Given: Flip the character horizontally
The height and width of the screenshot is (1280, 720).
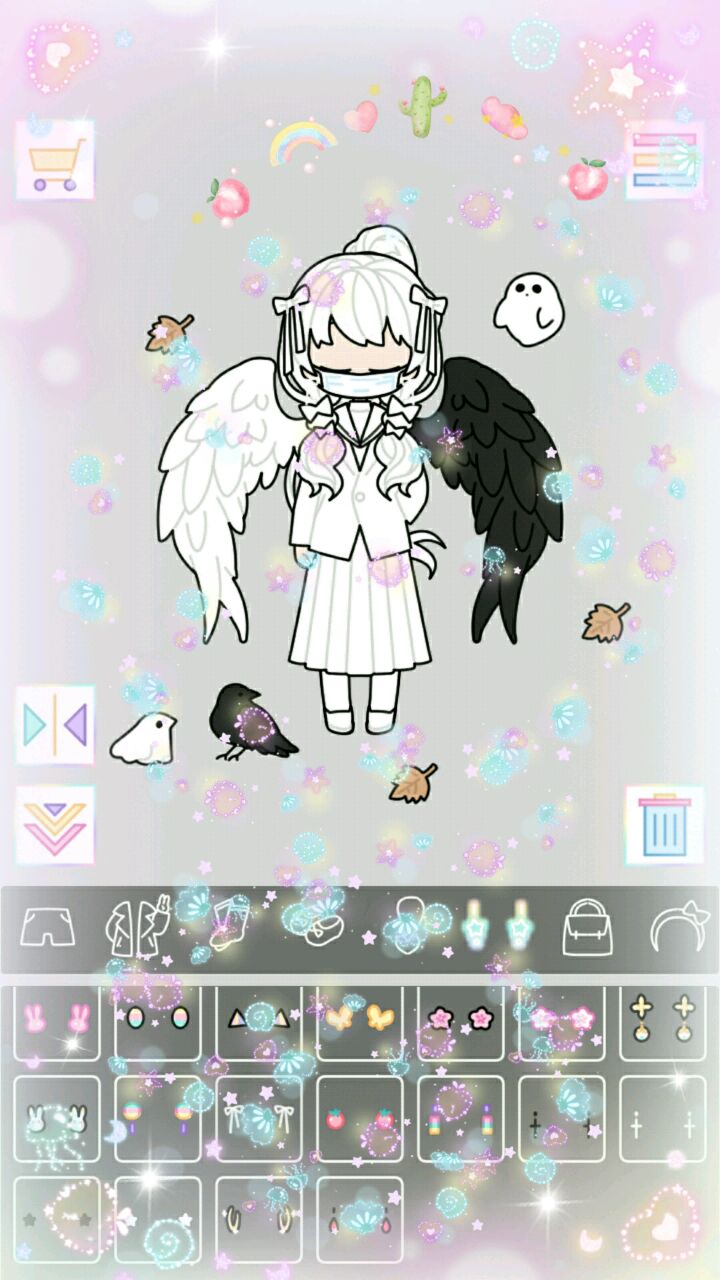Looking at the screenshot, I should pos(55,725).
